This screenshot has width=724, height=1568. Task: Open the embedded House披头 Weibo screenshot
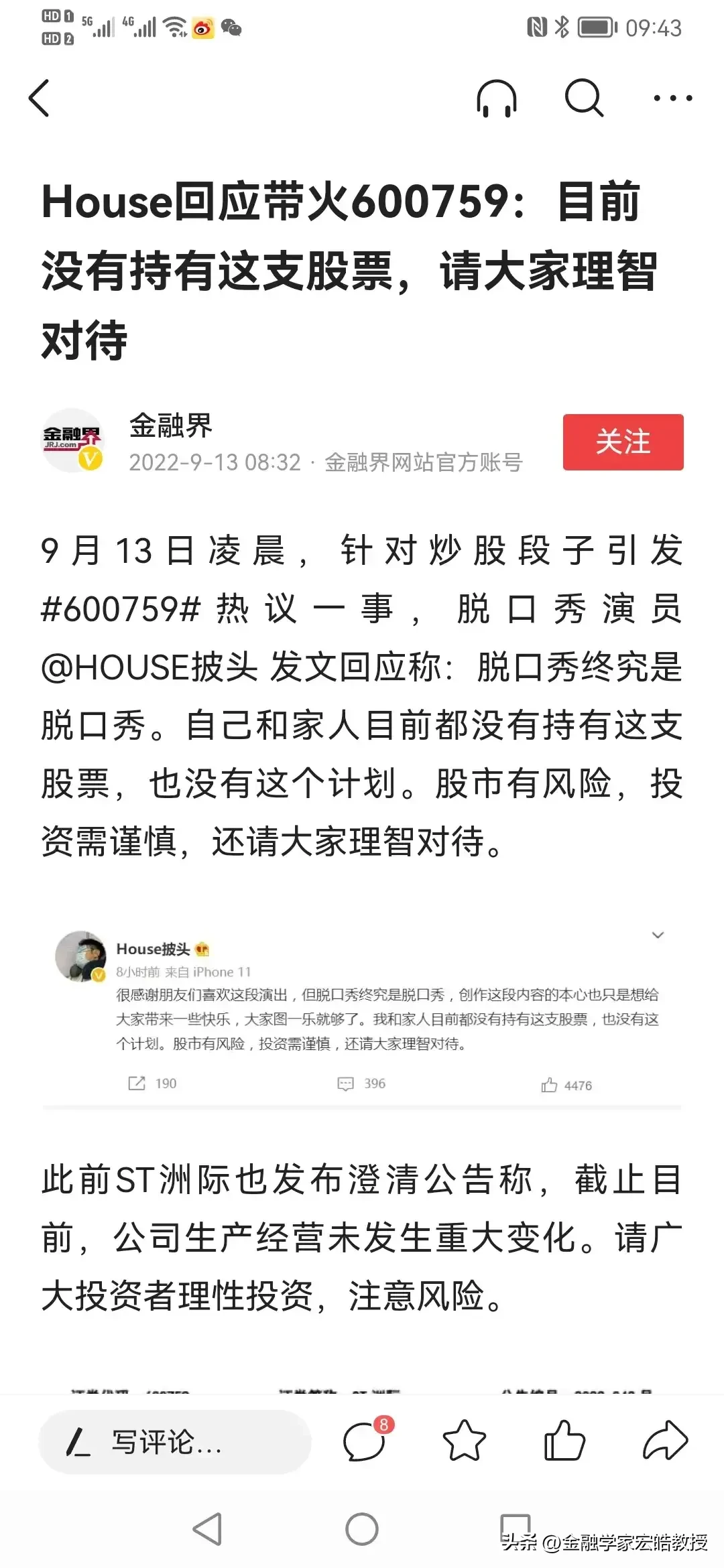[362, 1012]
